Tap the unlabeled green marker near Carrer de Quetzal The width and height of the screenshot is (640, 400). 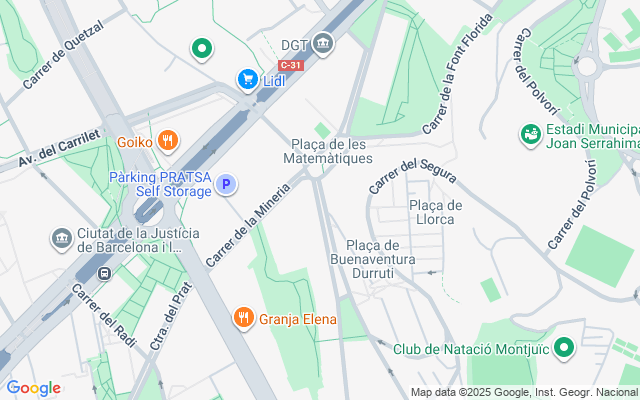pos(203,47)
